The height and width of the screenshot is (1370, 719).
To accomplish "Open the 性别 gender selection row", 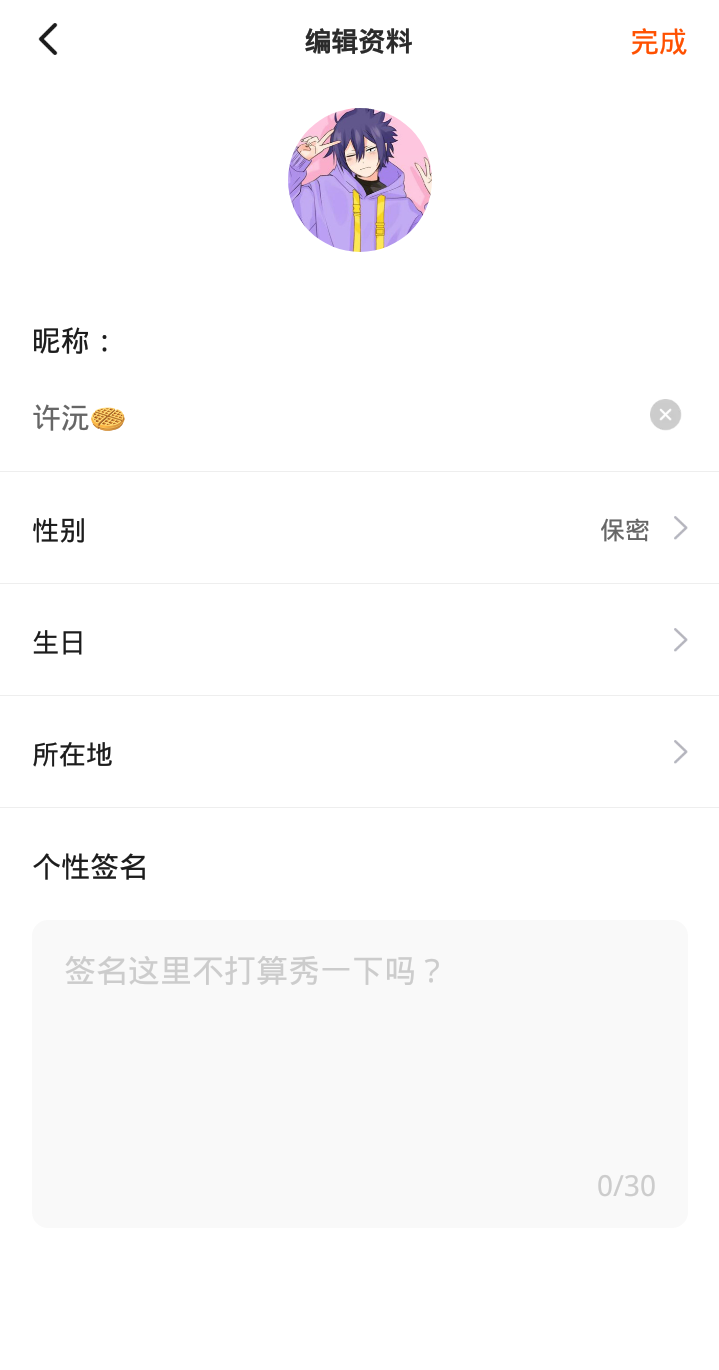I will pyautogui.click(x=360, y=529).
